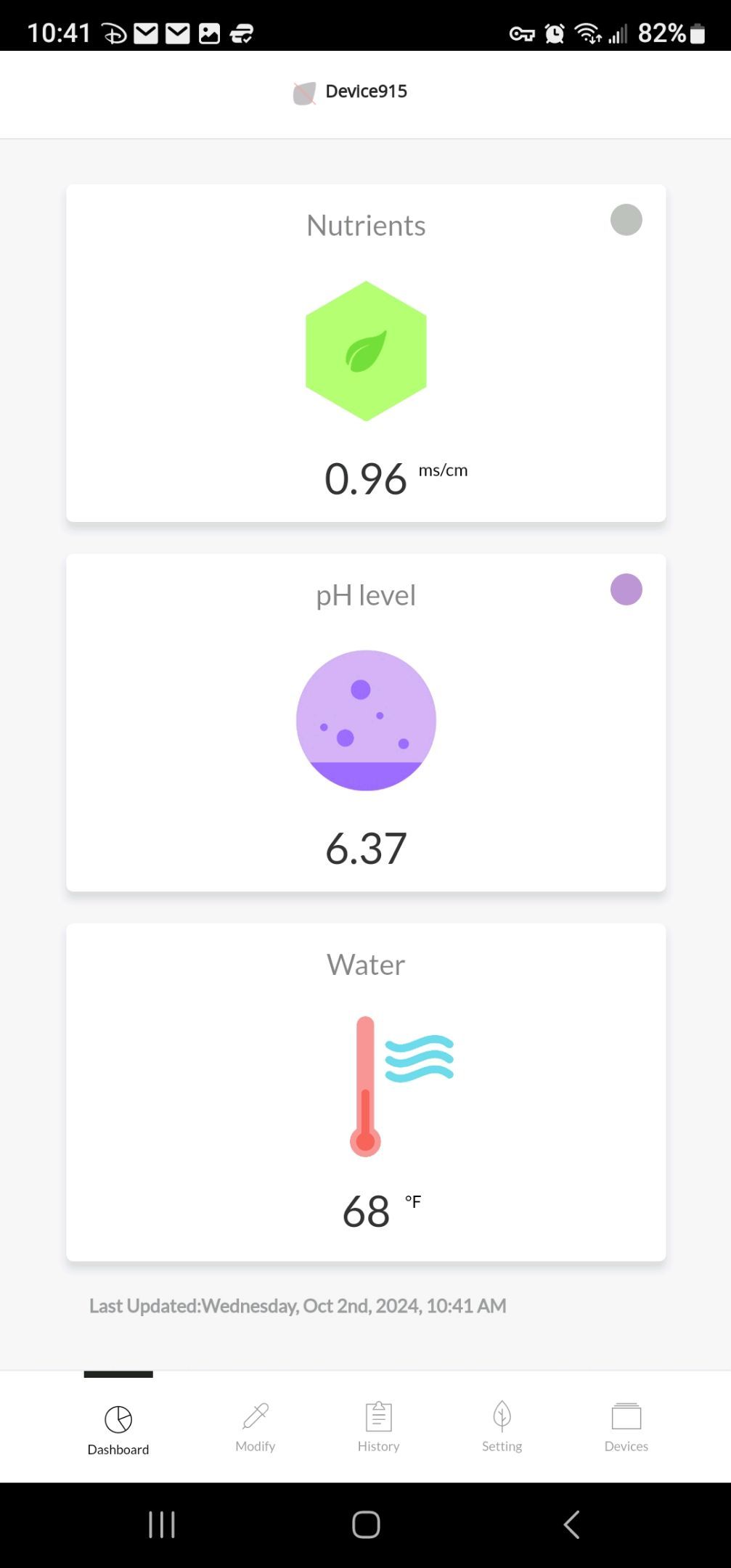
Task: Open the Devices tab
Action: (626, 1427)
